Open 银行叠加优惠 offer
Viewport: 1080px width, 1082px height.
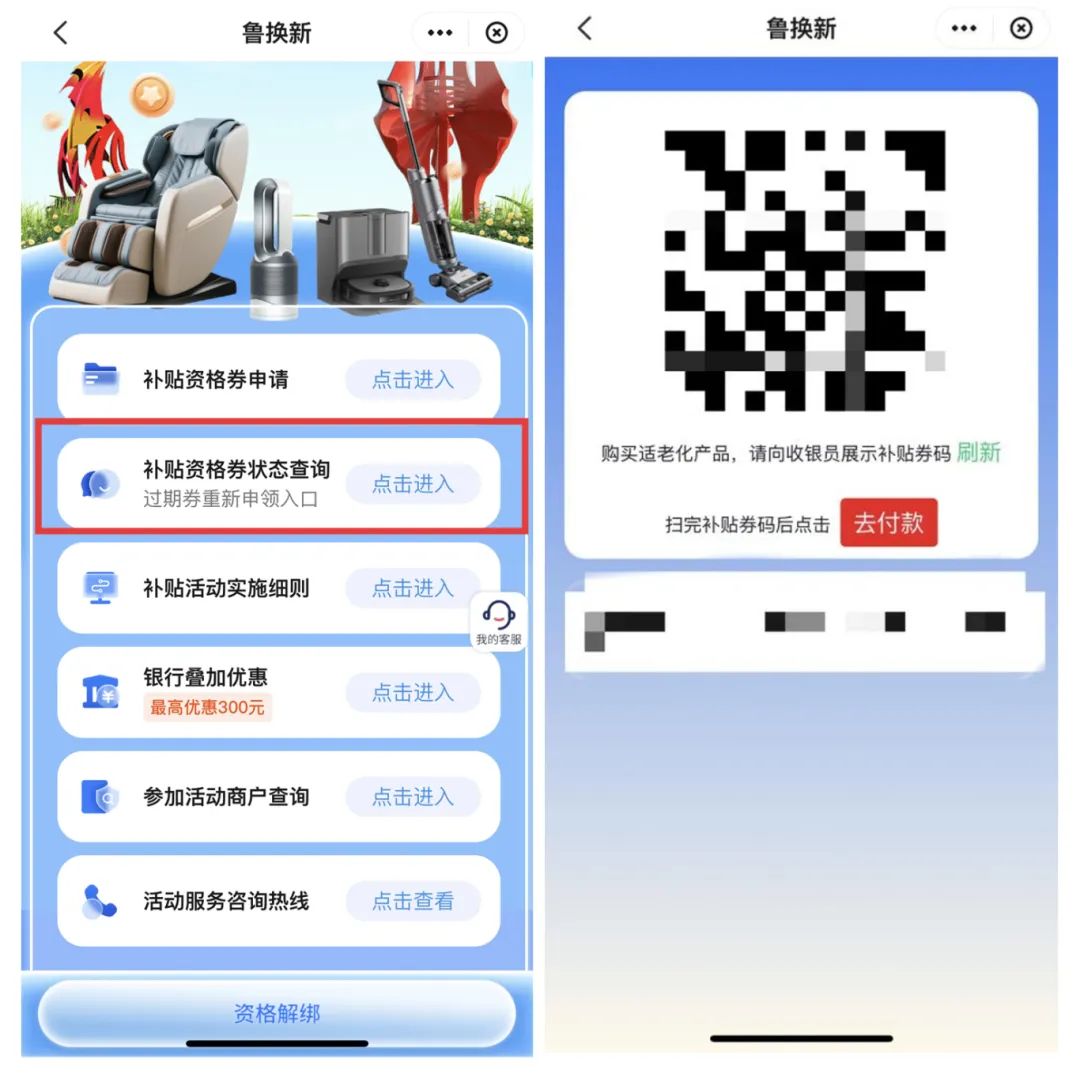point(413,692)
